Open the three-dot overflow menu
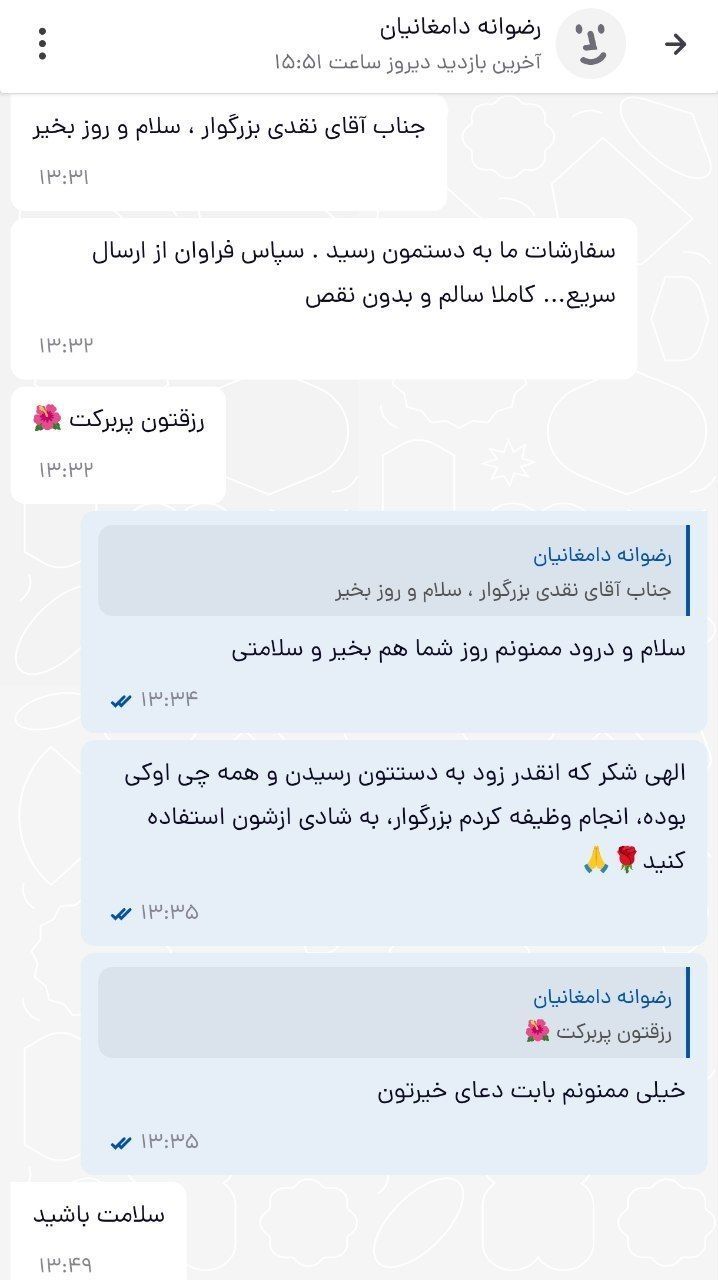Screen dimensions: 718x1280 (42, 44)
